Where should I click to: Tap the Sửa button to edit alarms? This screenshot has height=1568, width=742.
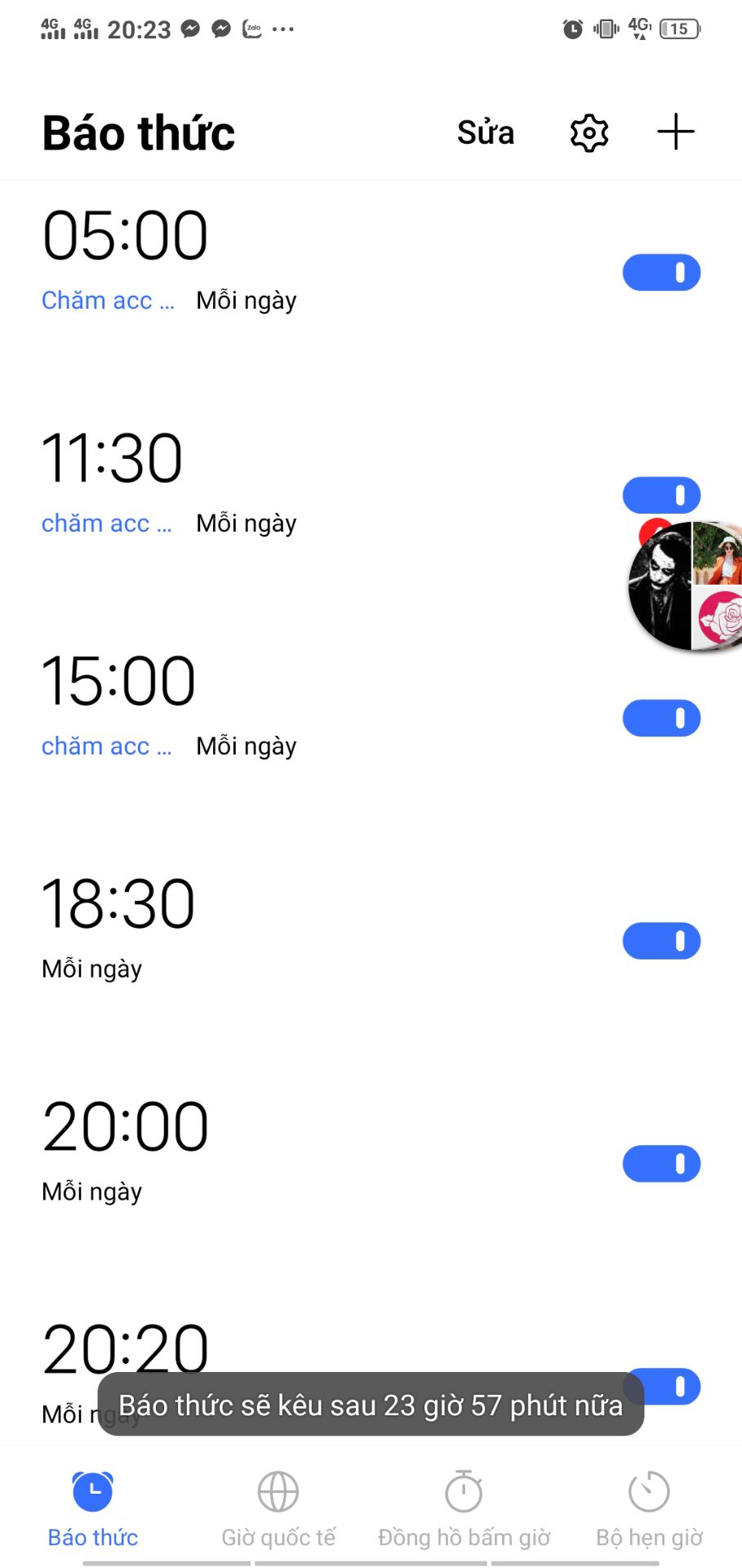(485, 131)
